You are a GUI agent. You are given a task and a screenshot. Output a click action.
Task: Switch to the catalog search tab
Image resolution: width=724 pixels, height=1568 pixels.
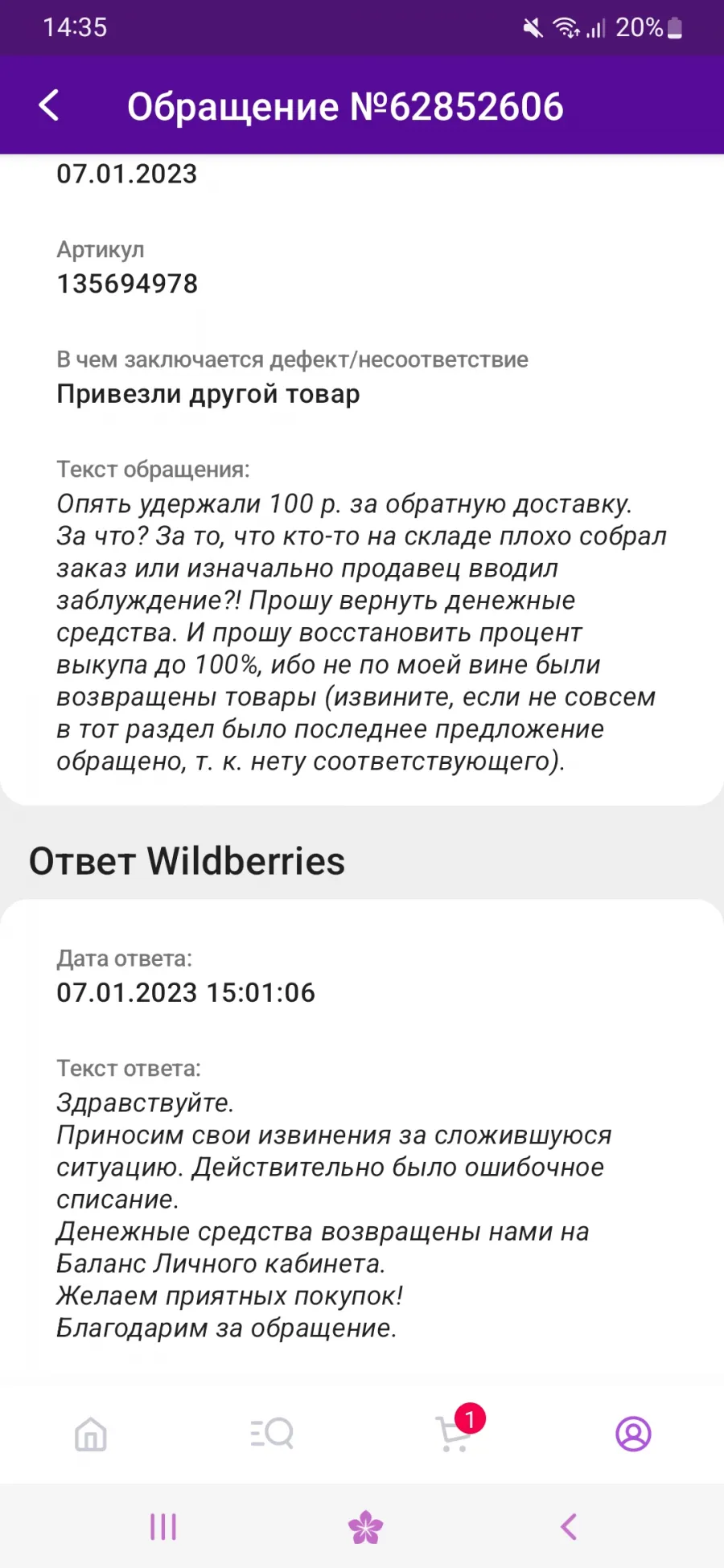click(272, 1433)
